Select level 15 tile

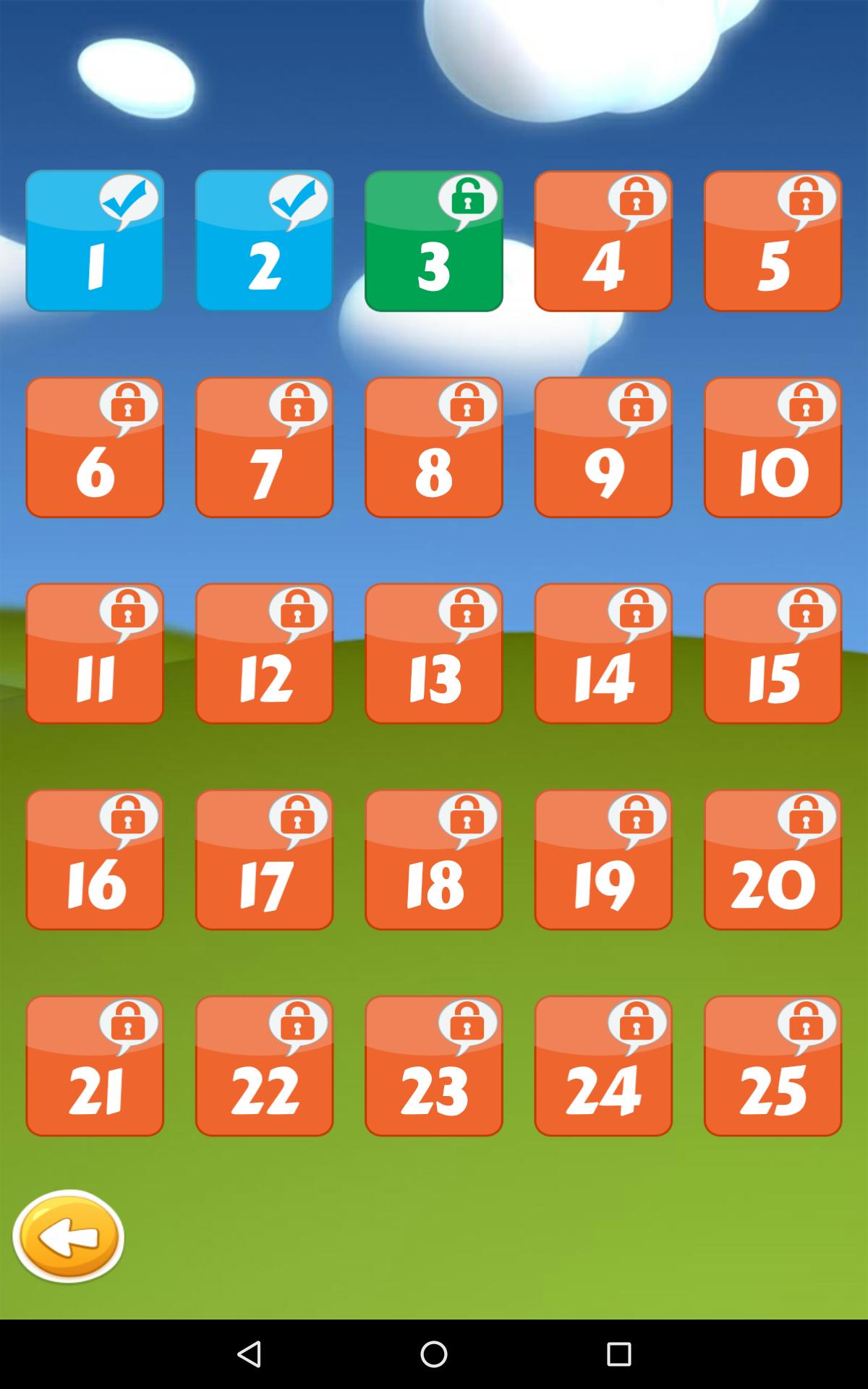(x=773, y=653)
